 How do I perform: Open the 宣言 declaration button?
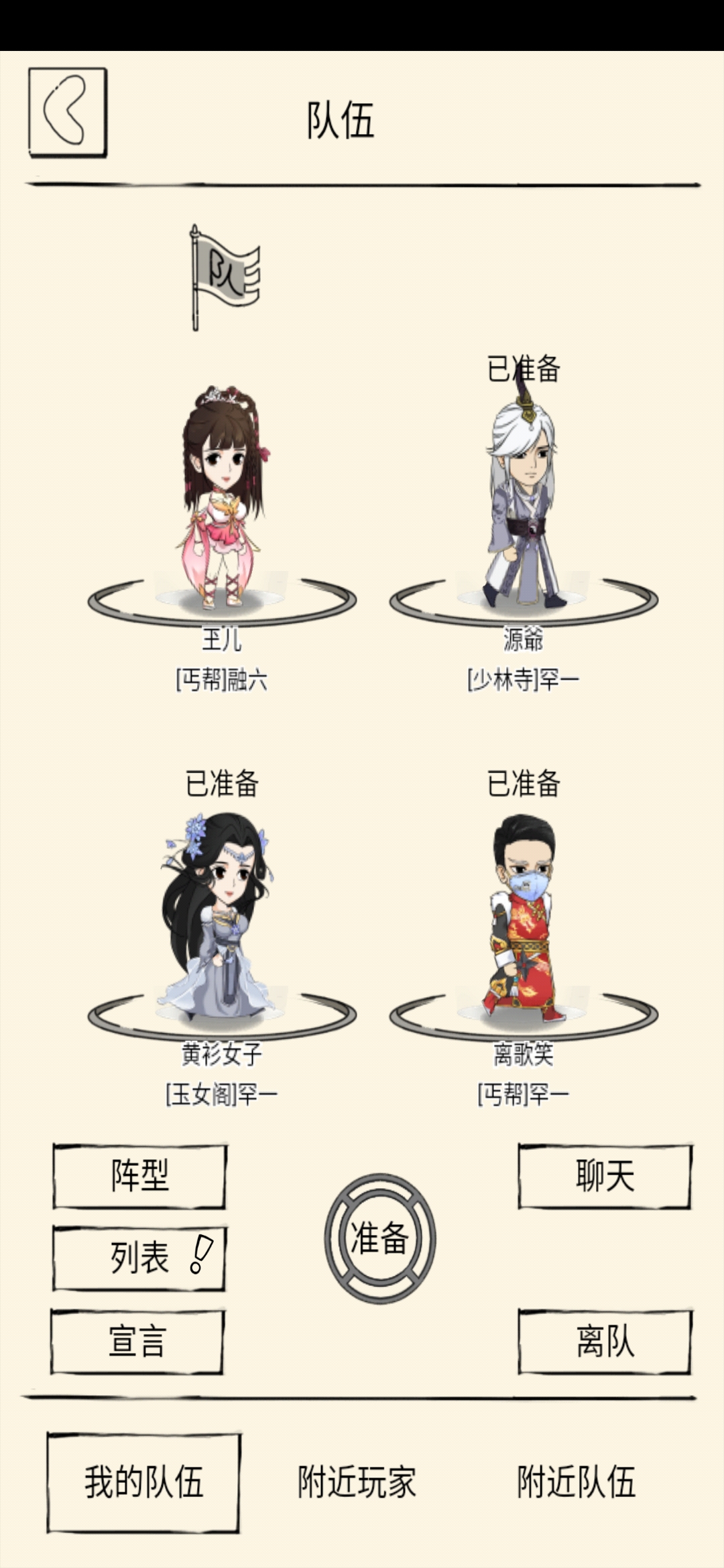[137, 1341]
